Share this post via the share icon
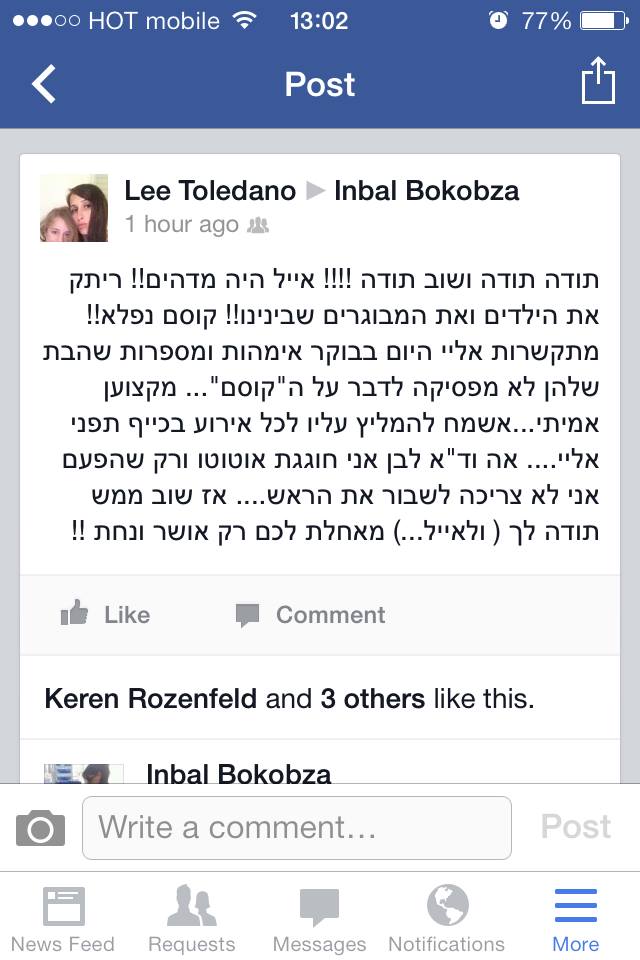Image resolution: width=640 pixels, height=960 pixels. [596, 81]
